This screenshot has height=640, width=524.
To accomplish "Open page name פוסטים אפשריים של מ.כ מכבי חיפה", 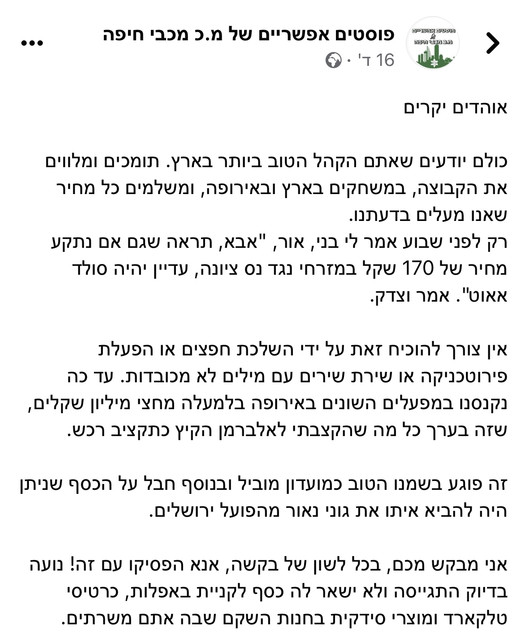I will point(249,35).
